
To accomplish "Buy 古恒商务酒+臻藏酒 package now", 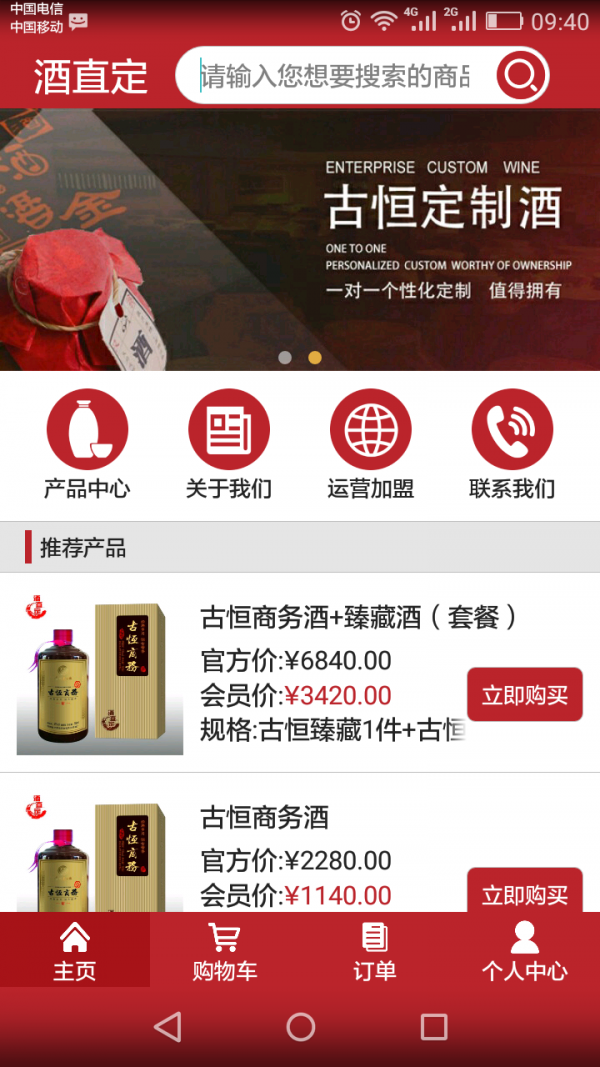I will 524,695.
